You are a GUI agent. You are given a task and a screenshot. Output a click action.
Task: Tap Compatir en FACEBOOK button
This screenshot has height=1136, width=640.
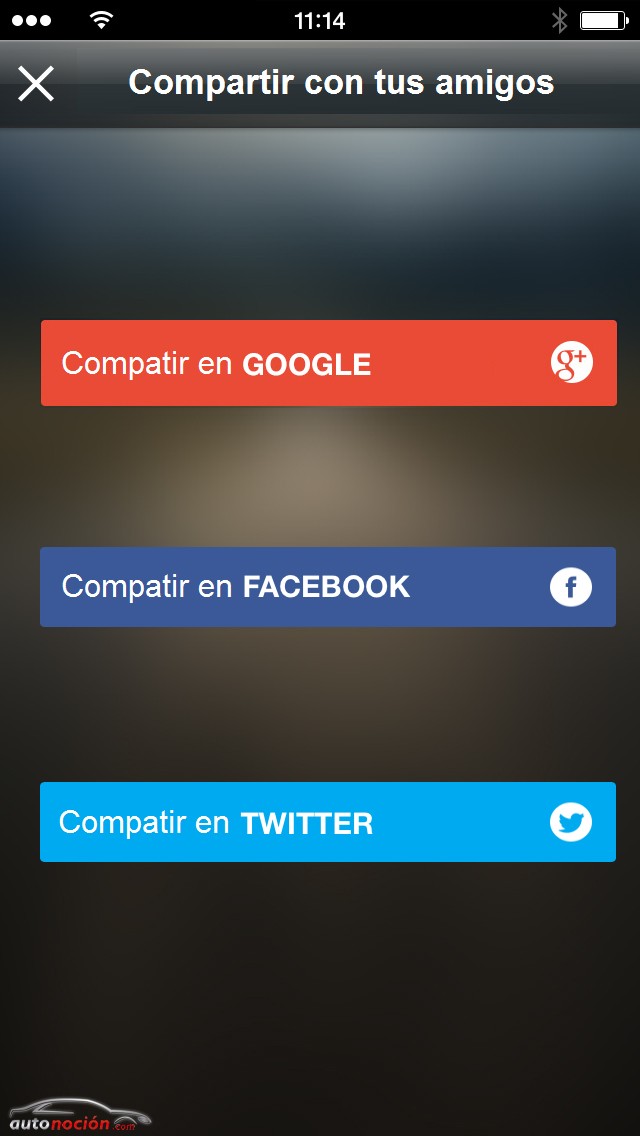328,587
